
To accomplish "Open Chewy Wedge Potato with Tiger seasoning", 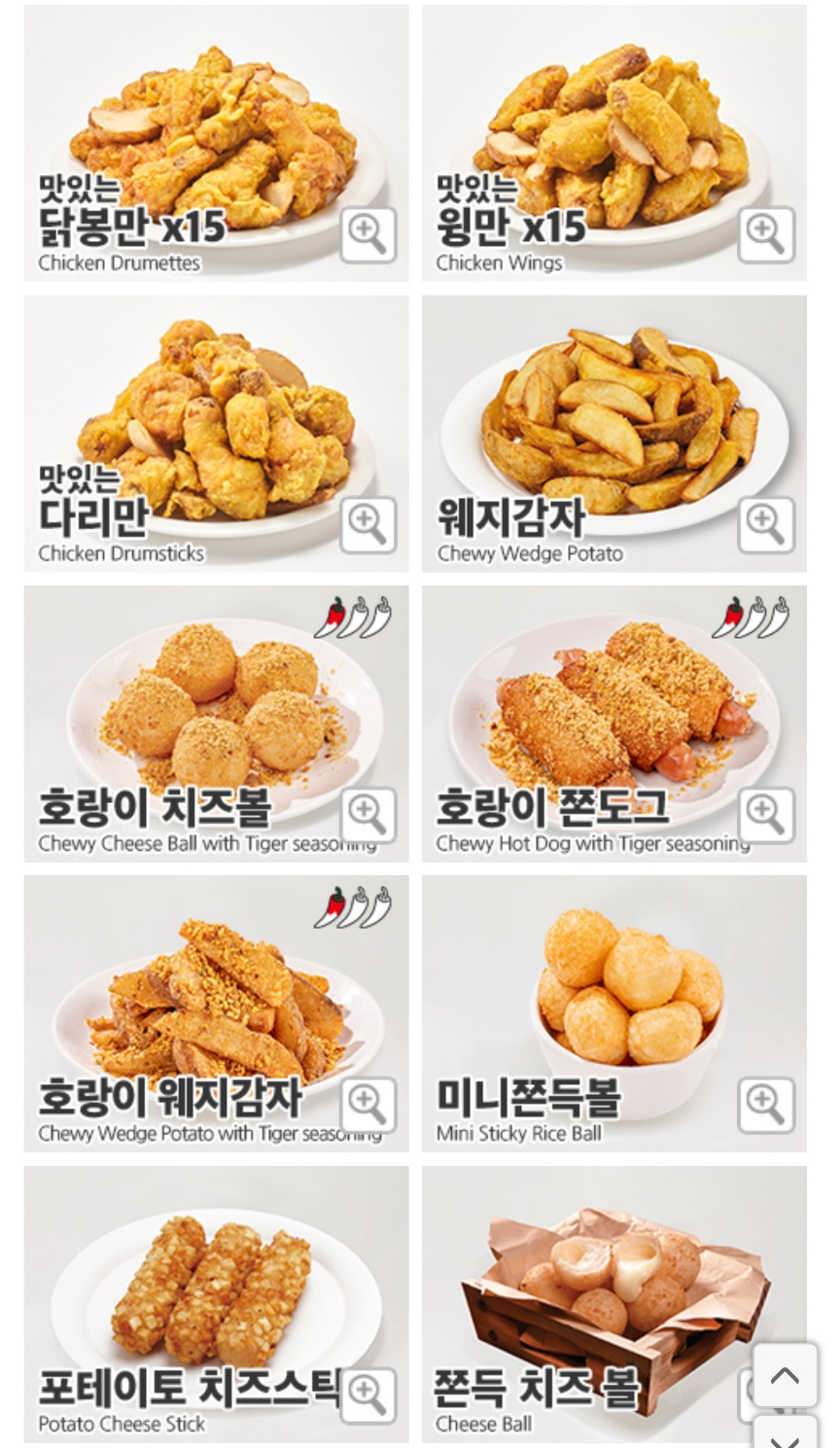I will (194, 1002).
